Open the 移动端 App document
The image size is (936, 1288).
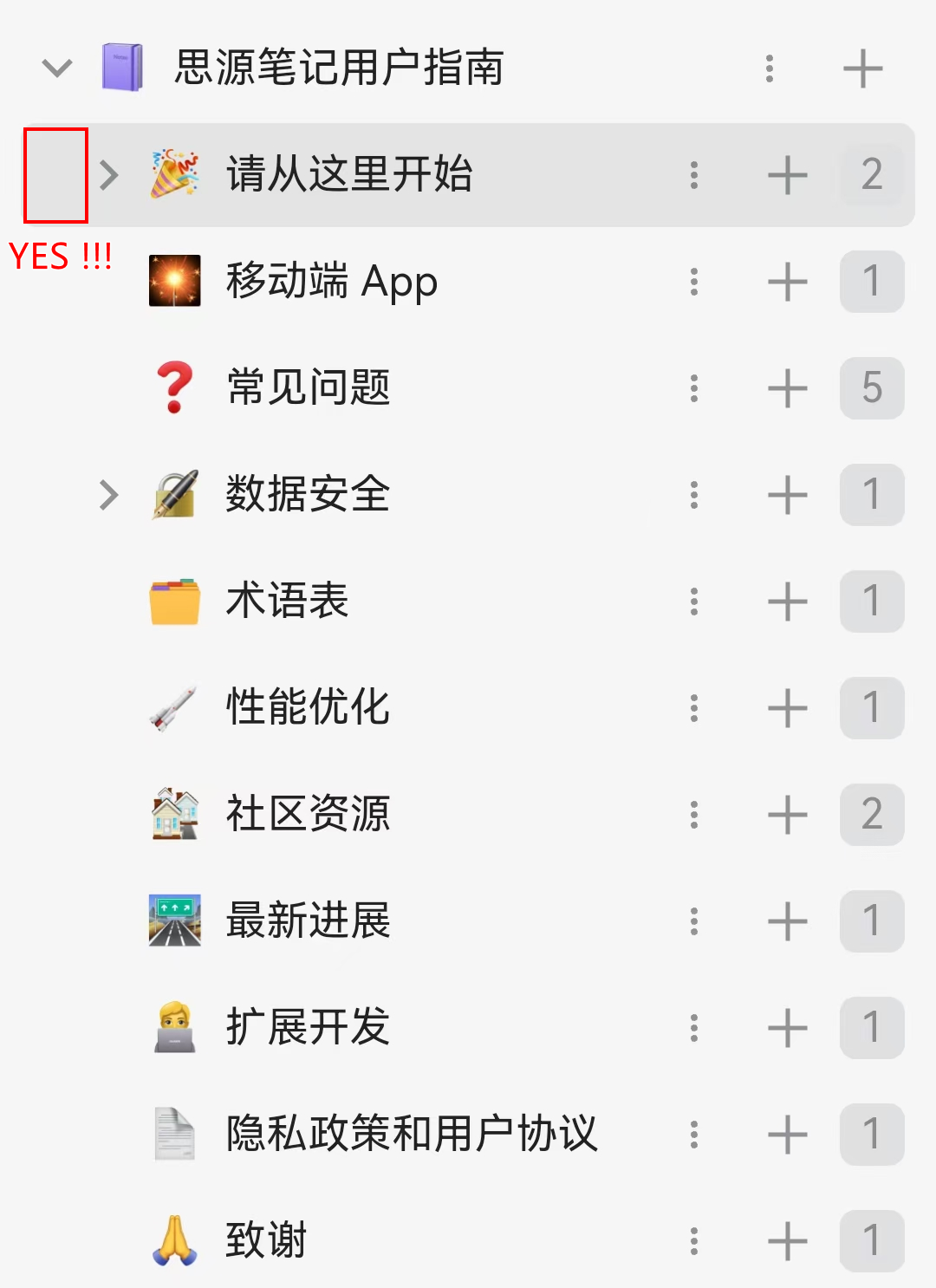331,282
